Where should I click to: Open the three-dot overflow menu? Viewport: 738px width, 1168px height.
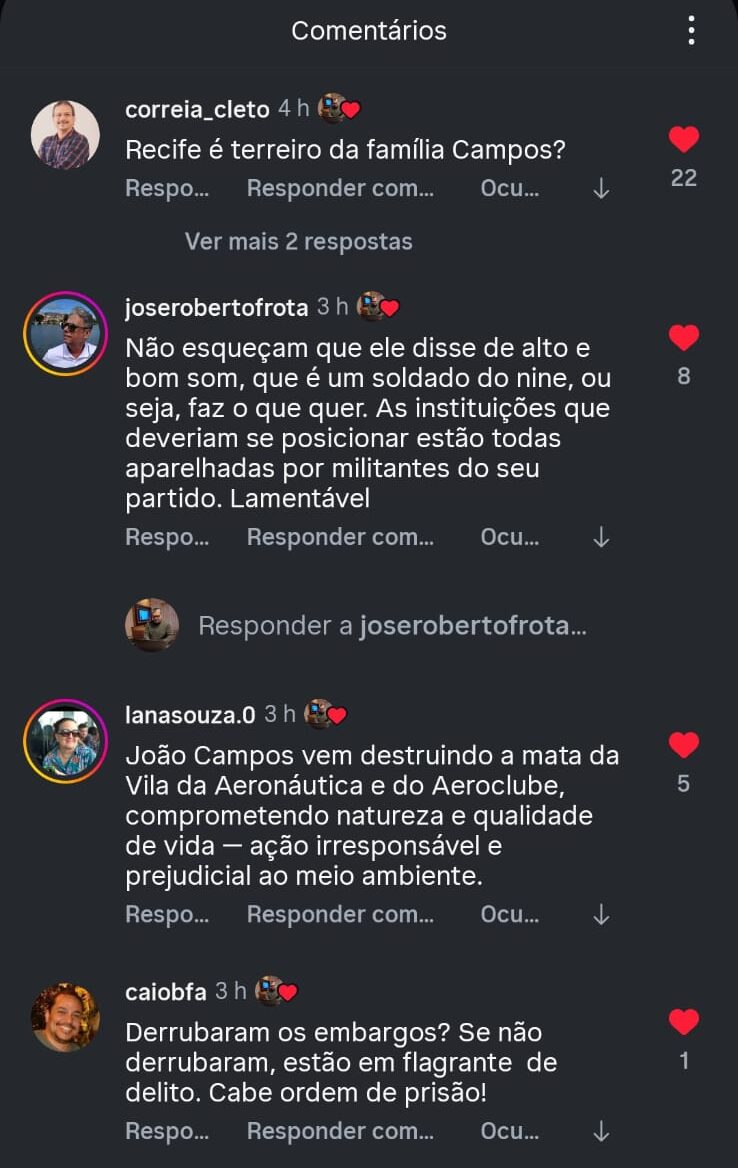point(691,31)
